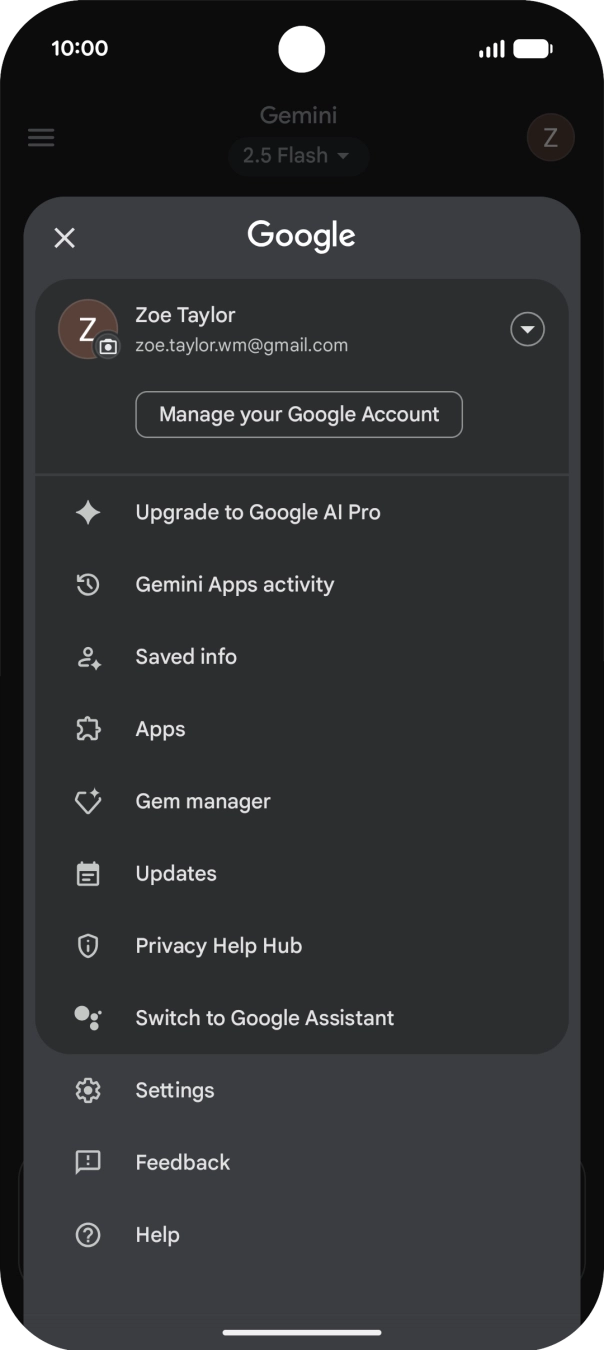Viewport: 604px width, 1350px height.
Task: Send Feedback
Action: [x=183, y=1162]
